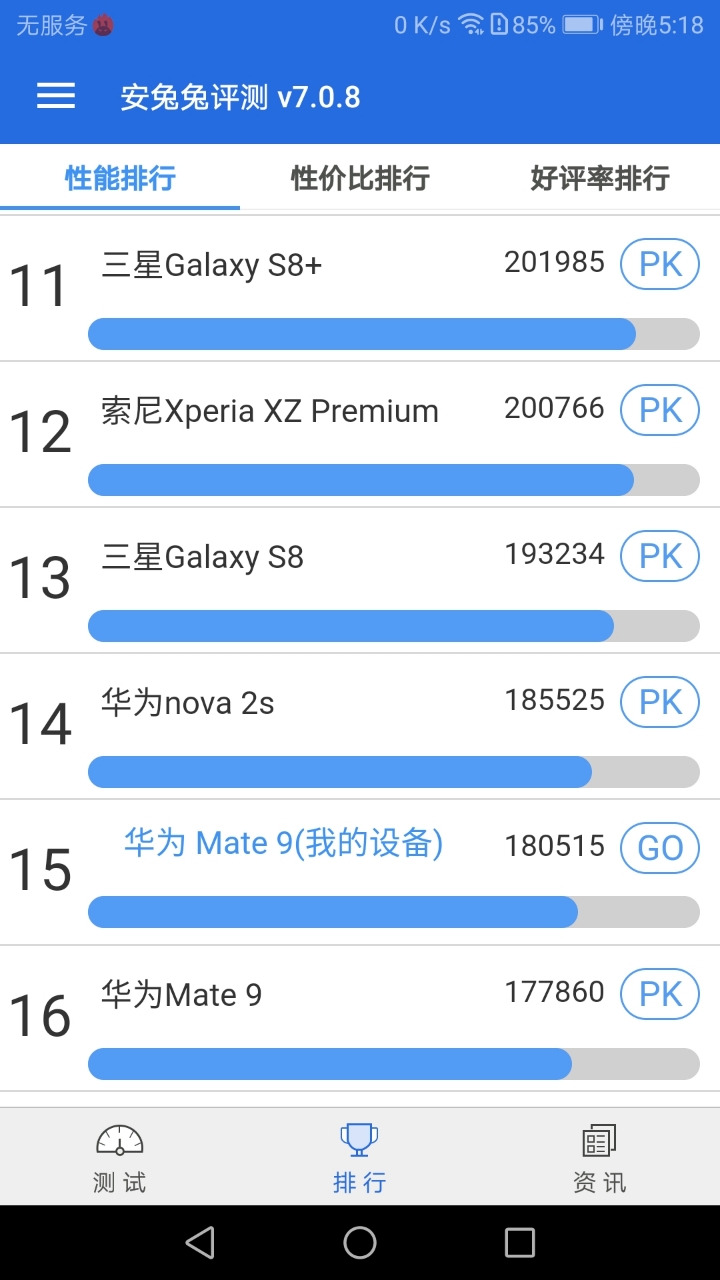720x1280 pixels.
Task: Hit PK for 华为nova 2s
Action: [x=660, y=702]
